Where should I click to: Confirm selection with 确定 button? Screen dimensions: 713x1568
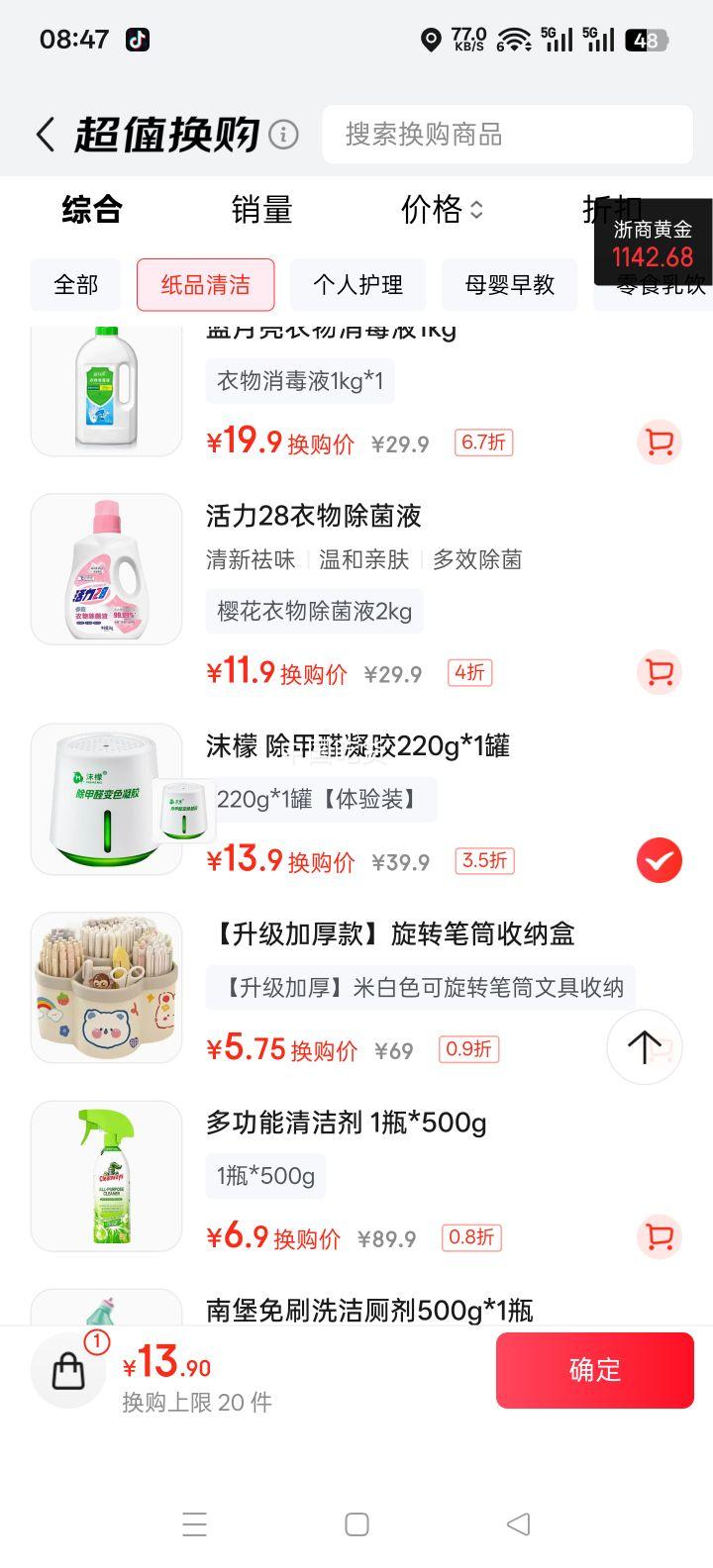(x=594, y=1370)
